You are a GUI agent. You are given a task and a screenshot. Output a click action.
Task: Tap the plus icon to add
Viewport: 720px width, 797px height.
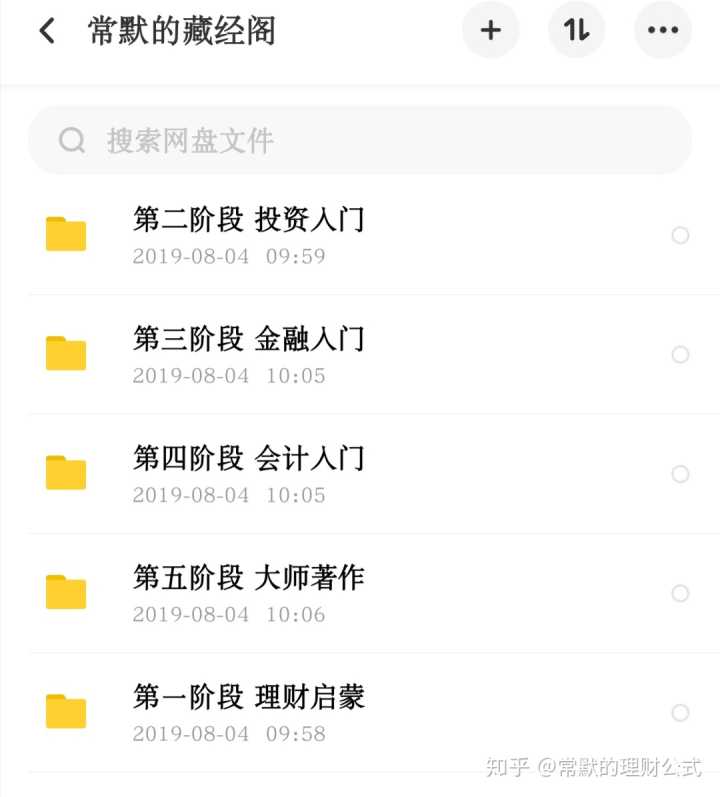490,31
